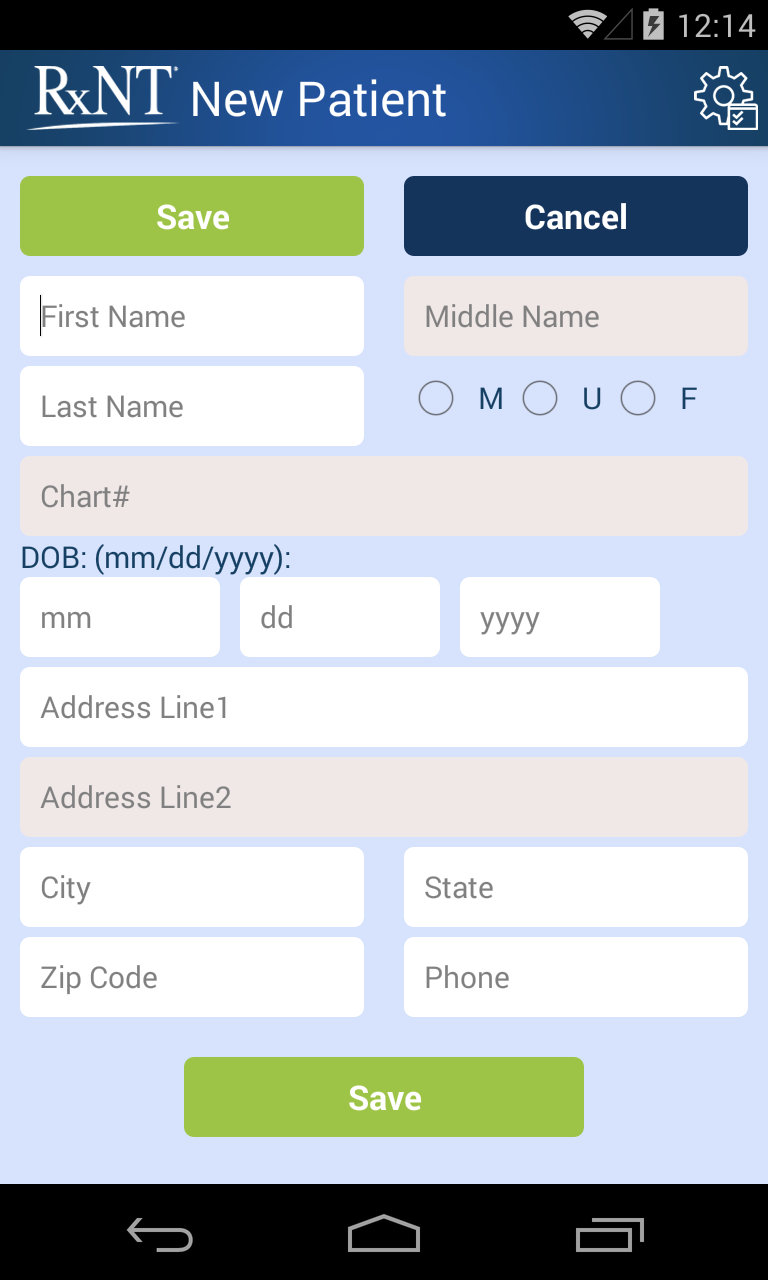Select the F gender radio button
Viewport: 768px width, 1280px height.
click(x=638, y=399)
